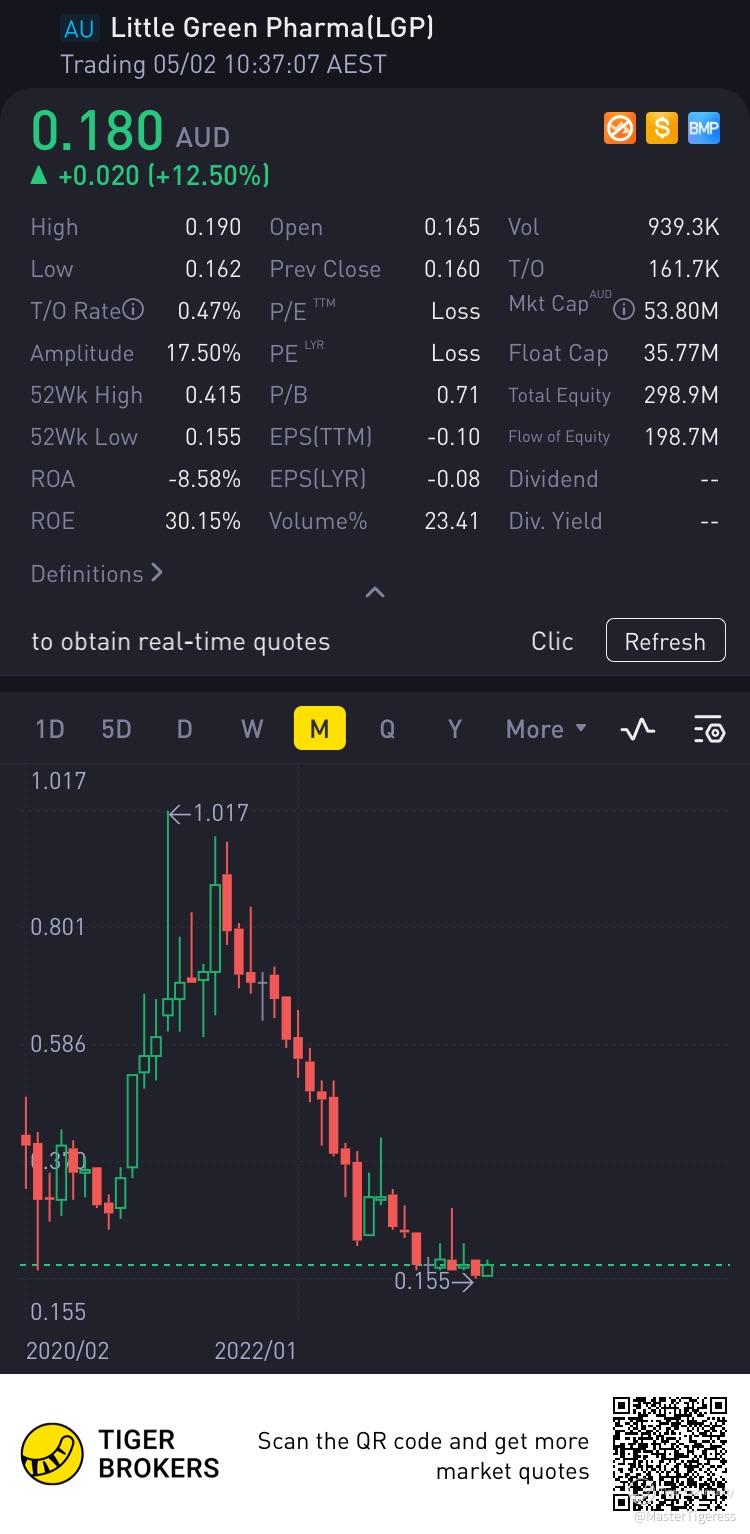The image size is (750, 1534).
Task: Open the Definitions page
Action: tap(96, 574)
